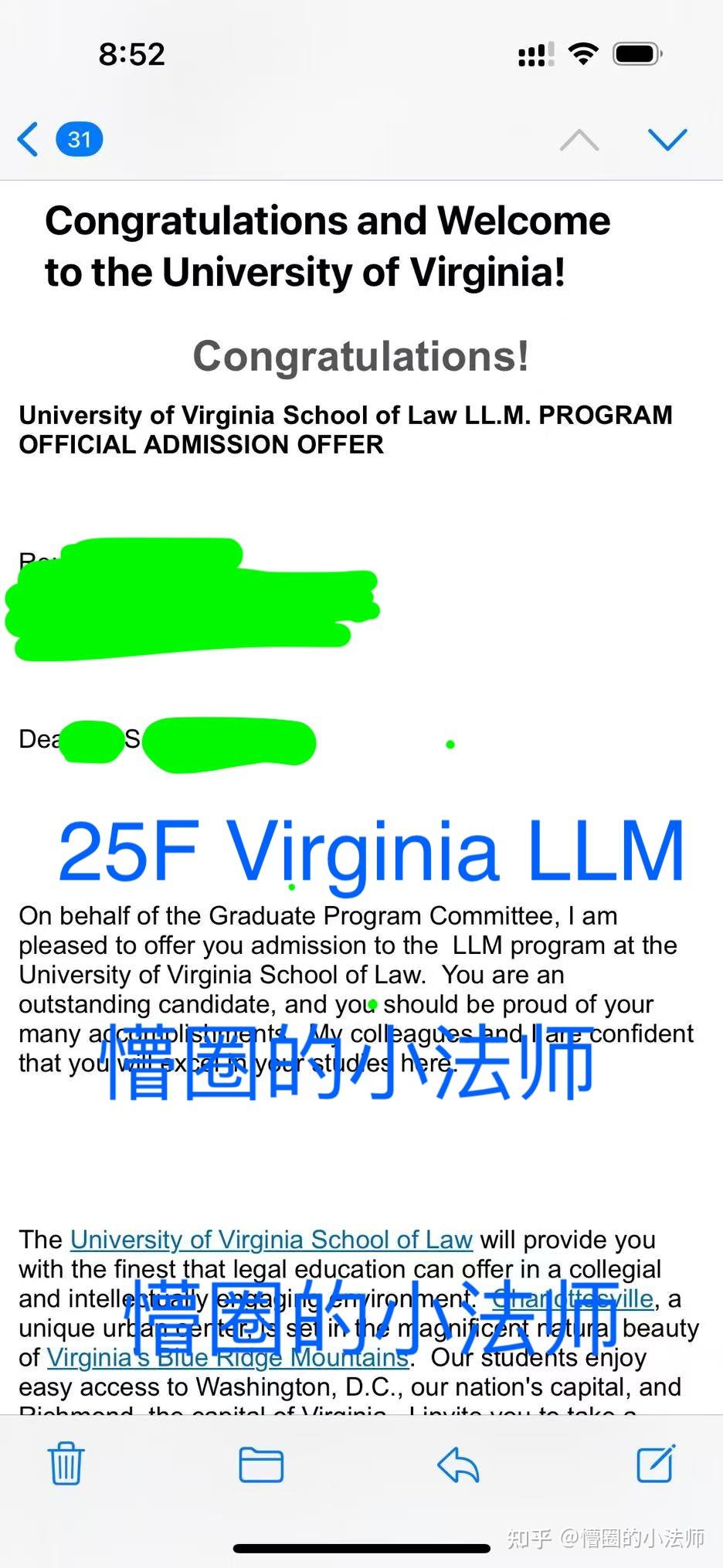Tap the home indicator bar at bottom
The width and height of the screenshot is (723, 1568).
(x=361, y=1540)
